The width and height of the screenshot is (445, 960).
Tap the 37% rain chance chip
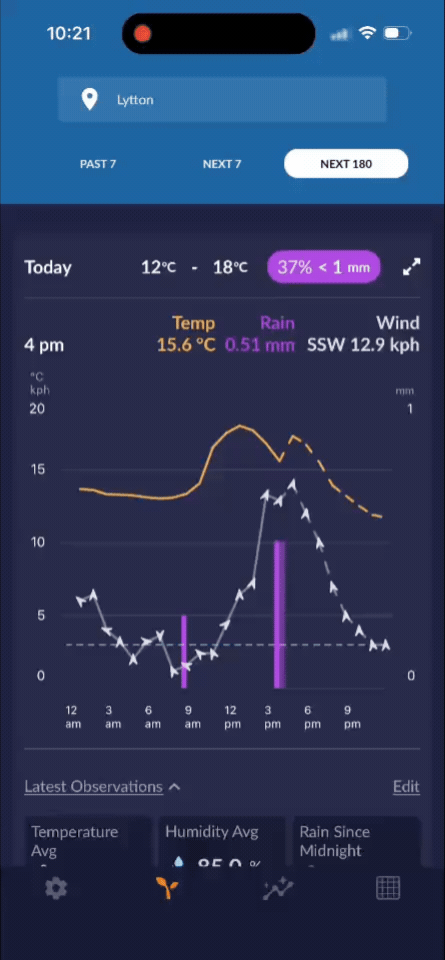coord(324,267)
